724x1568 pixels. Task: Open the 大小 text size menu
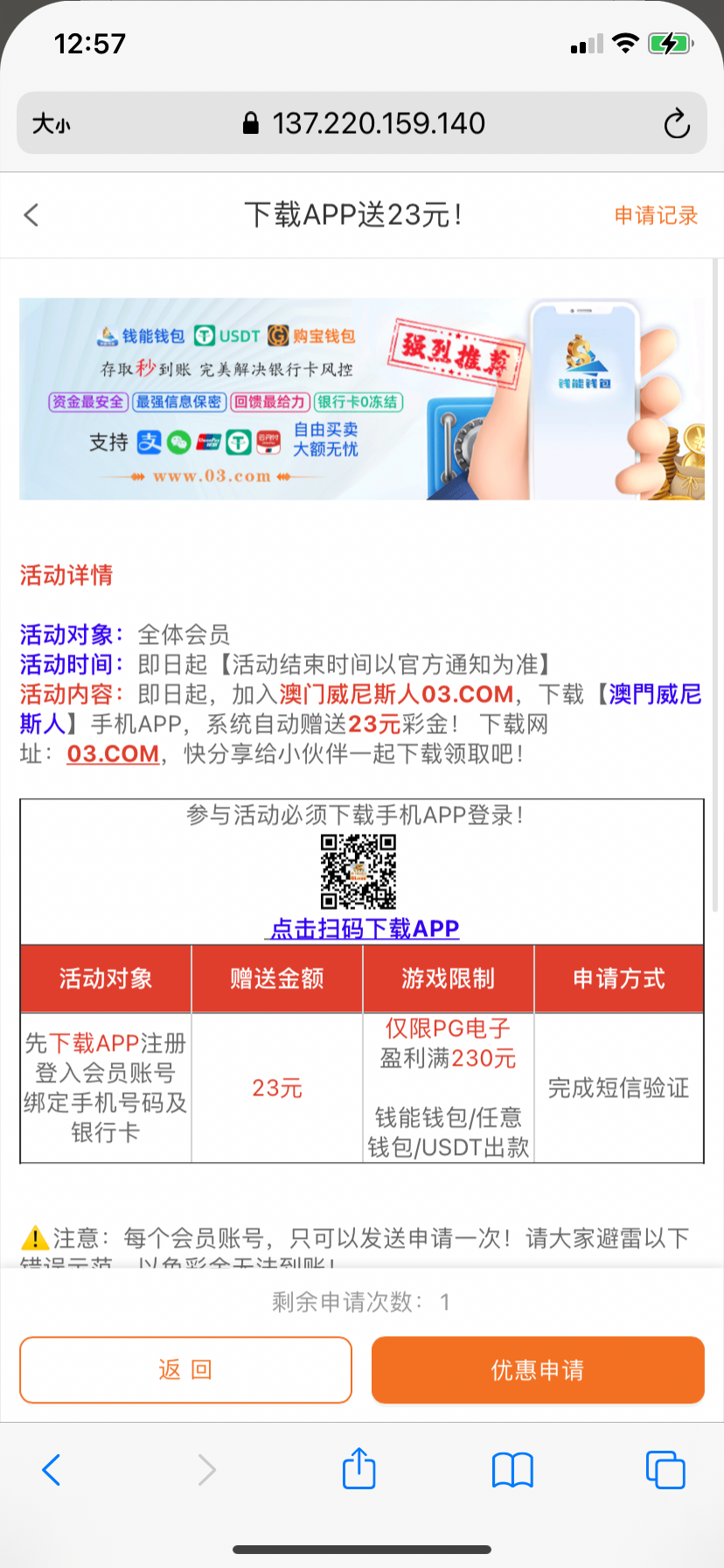(x=51, y=123)
